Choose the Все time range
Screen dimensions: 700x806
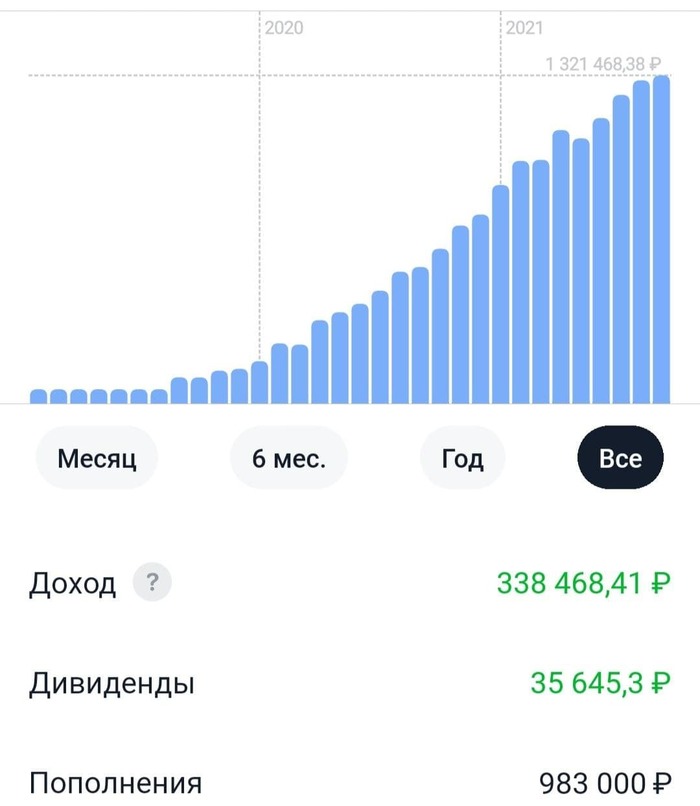coord(620,459)
